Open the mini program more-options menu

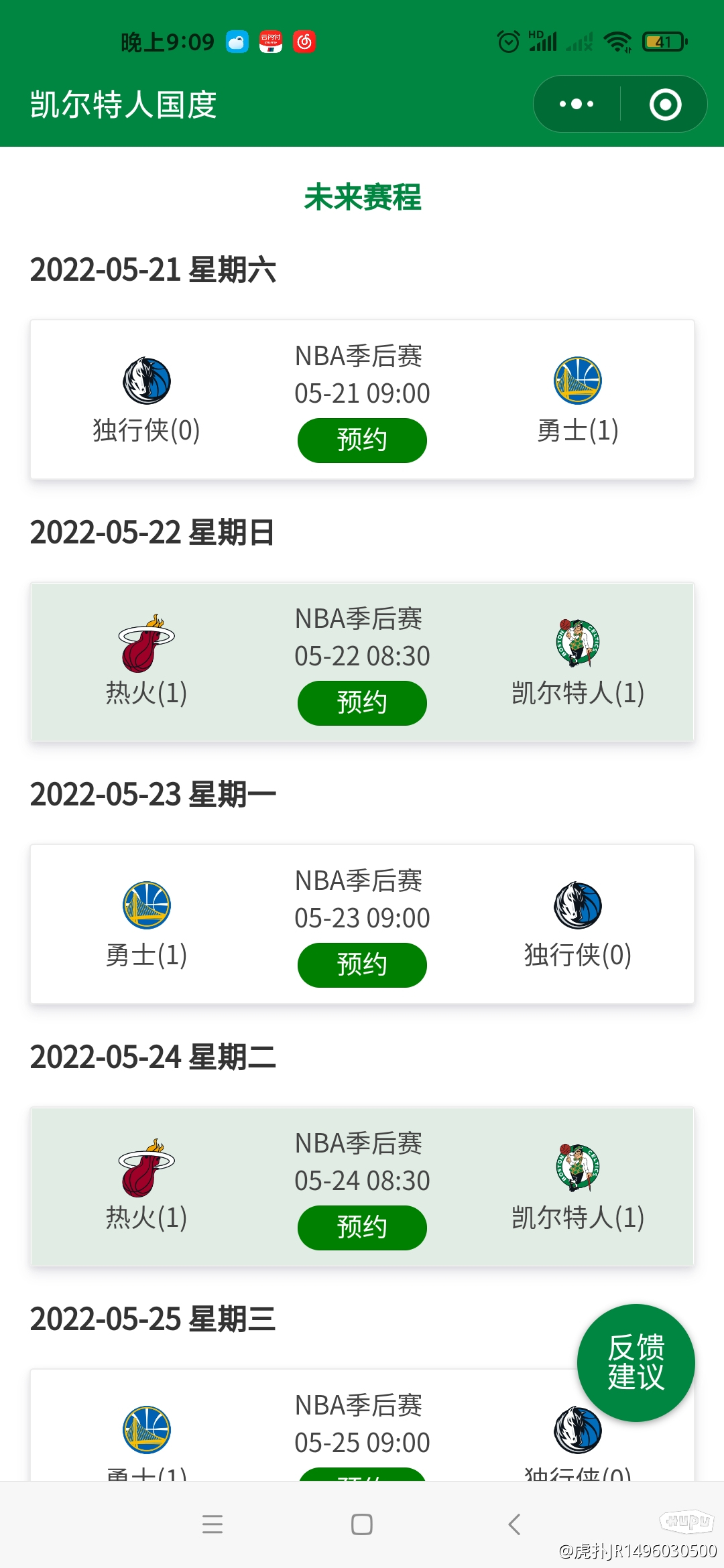click(x=577, y=105)
